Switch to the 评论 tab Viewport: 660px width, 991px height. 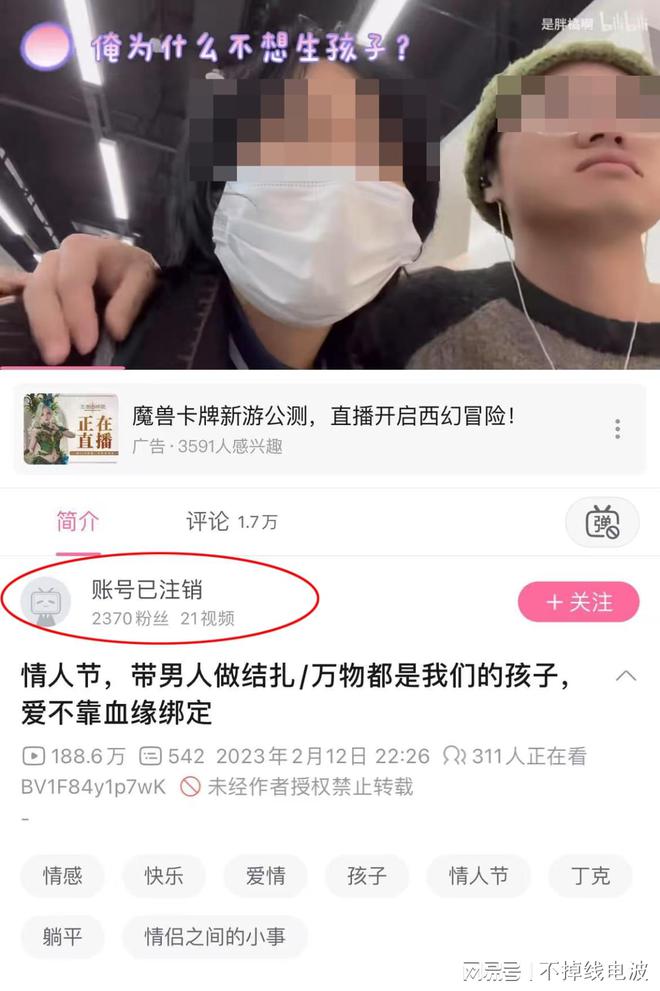(x=231, y=521)
